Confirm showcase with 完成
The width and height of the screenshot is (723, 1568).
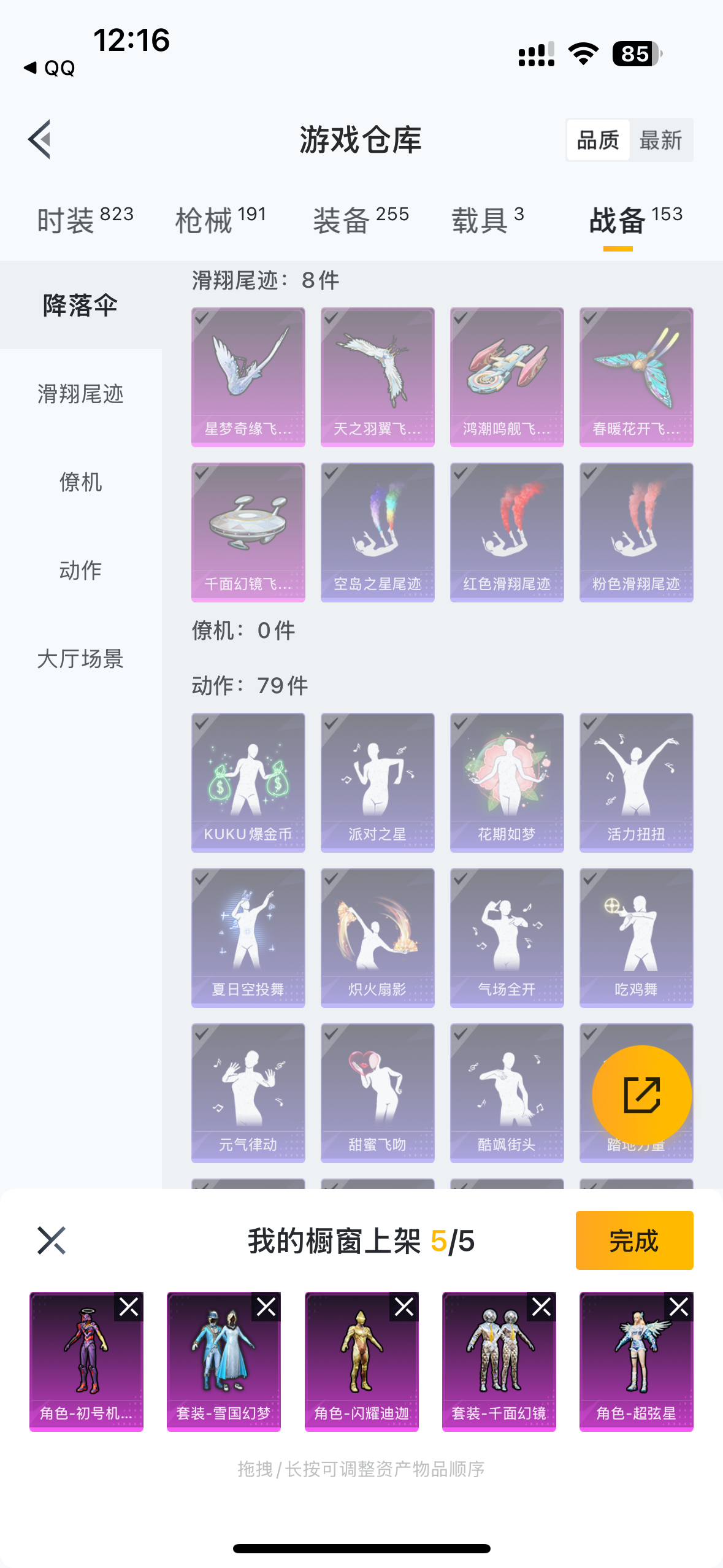(634, 1240)
